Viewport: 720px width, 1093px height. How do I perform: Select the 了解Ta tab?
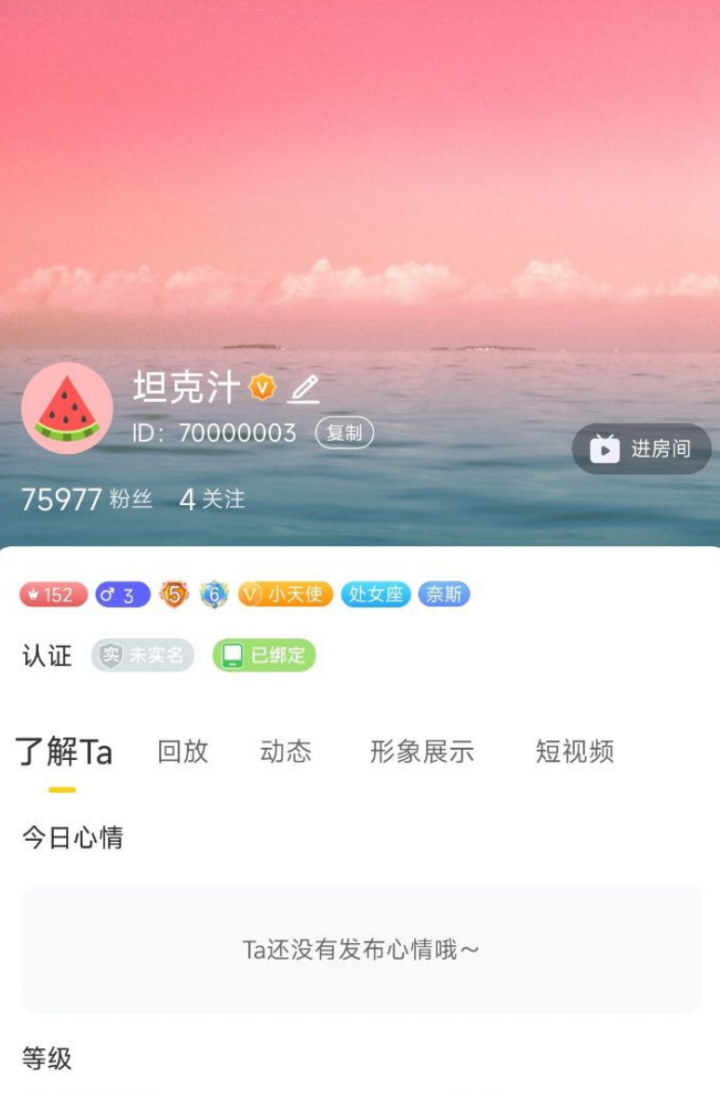coord(64,752)
